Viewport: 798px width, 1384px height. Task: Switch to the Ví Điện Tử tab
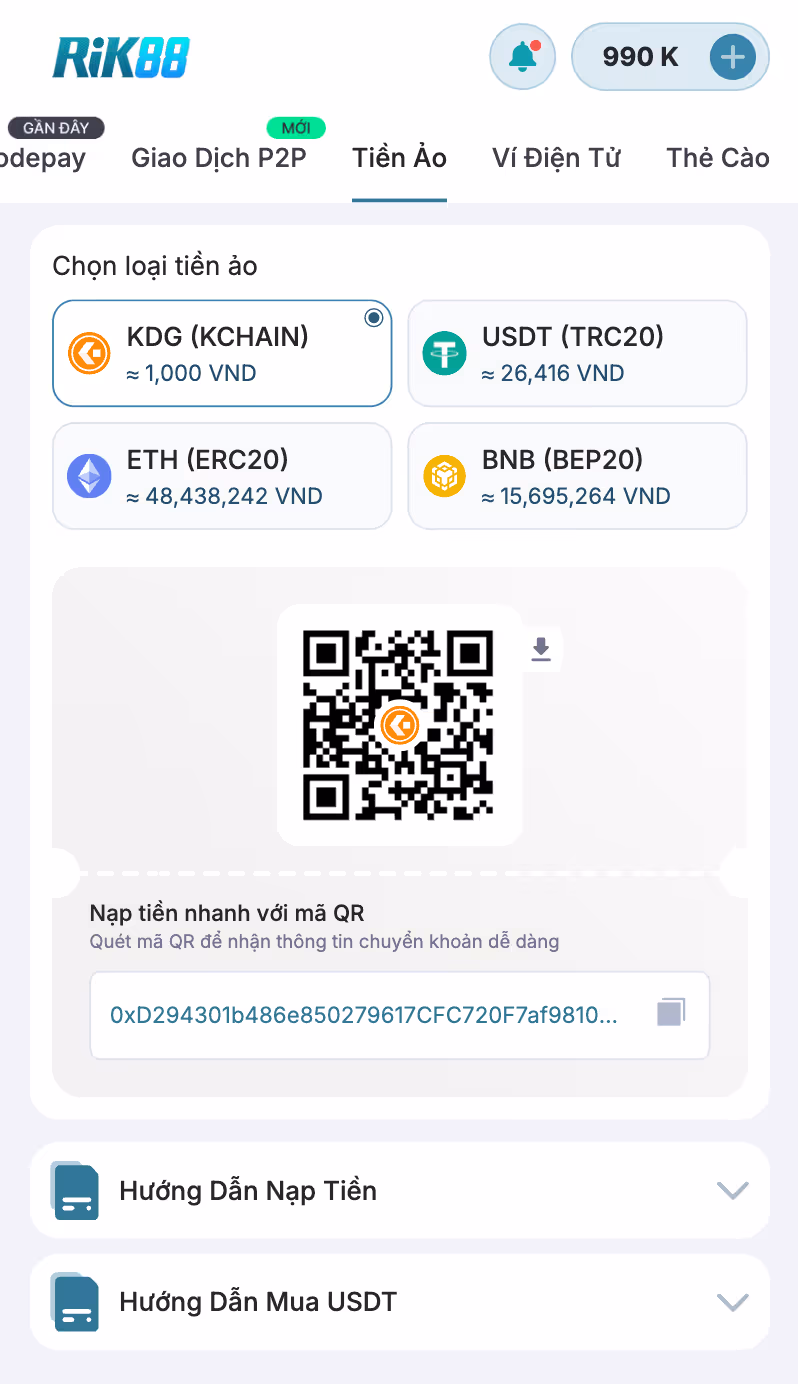[x=556, y=158]
